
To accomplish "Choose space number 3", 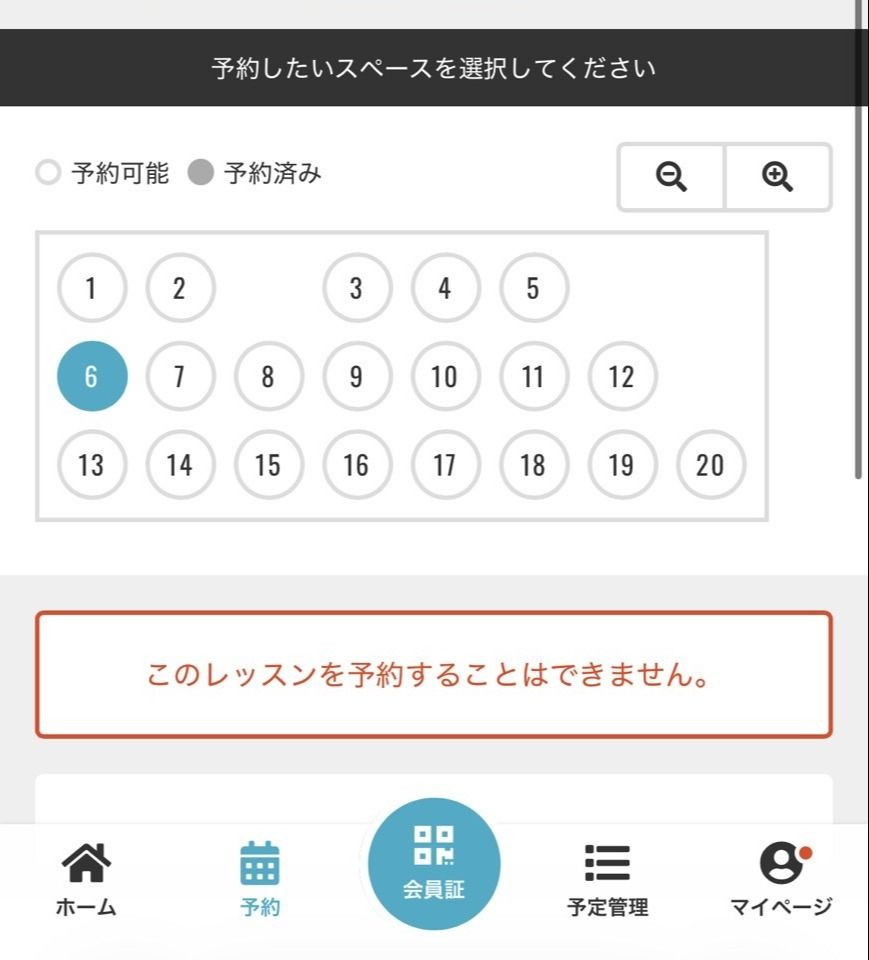I will (357, 289).
